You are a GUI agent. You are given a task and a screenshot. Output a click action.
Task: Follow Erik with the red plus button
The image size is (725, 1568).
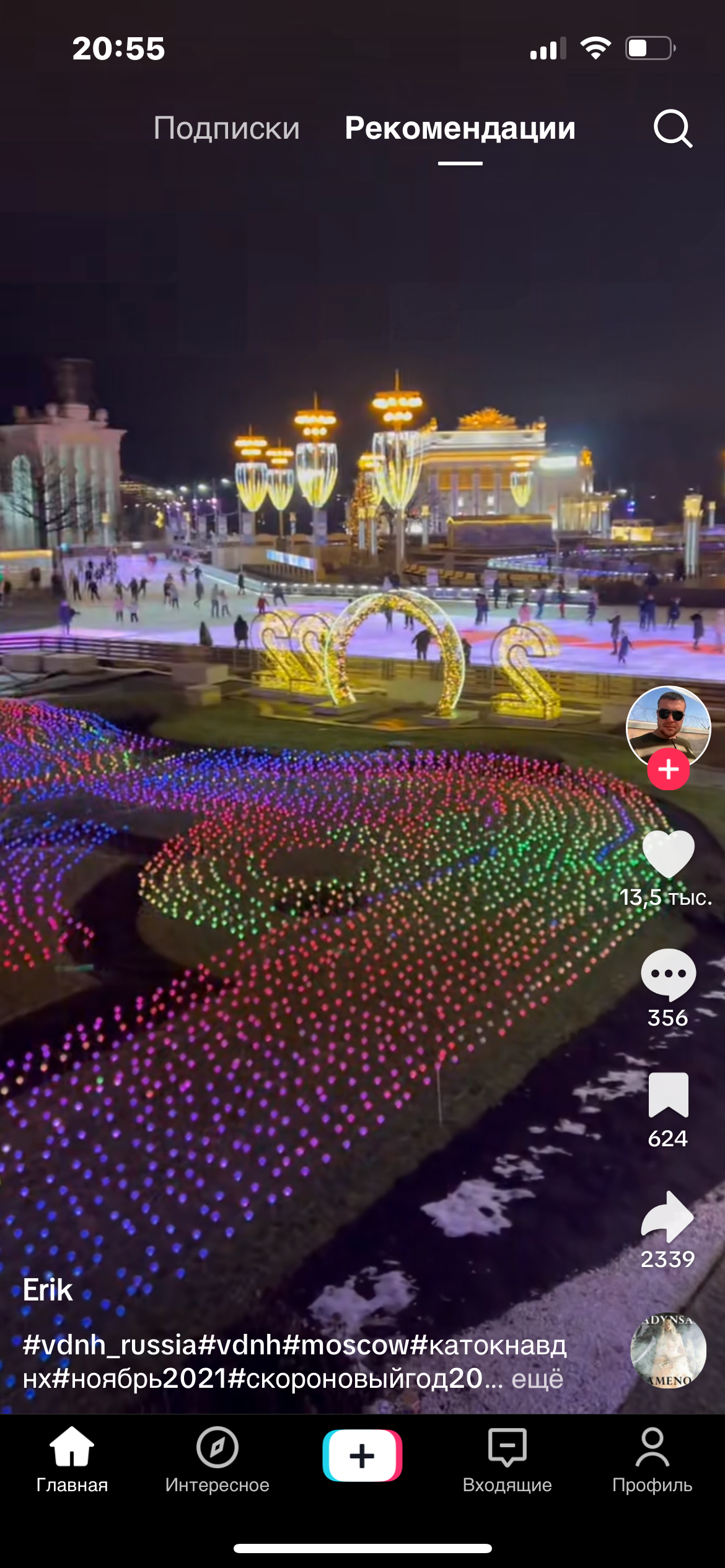pos(668,769)
